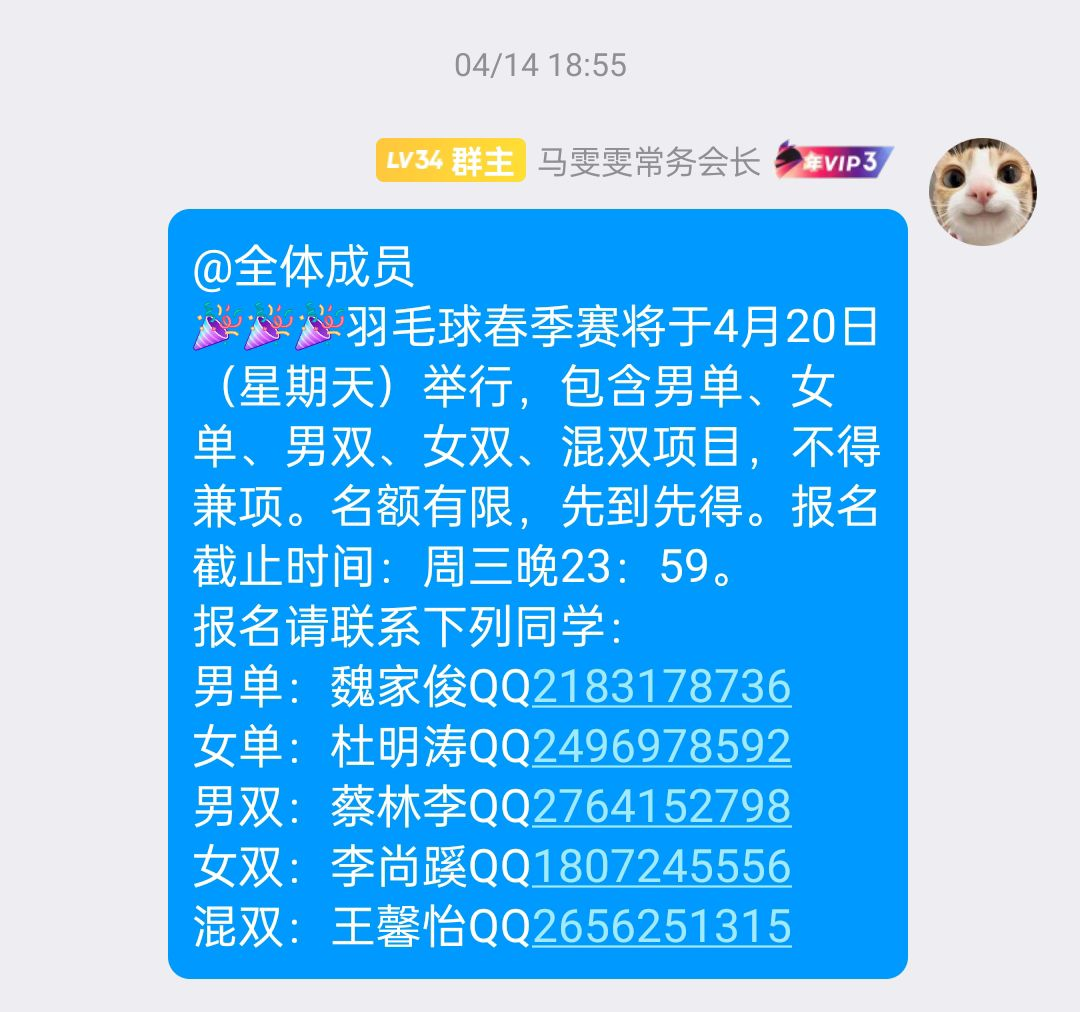This screenshot has width=1080, height=1012.
Task: Open QQ number 2656251315 link
Action: [x=661, y=927]
